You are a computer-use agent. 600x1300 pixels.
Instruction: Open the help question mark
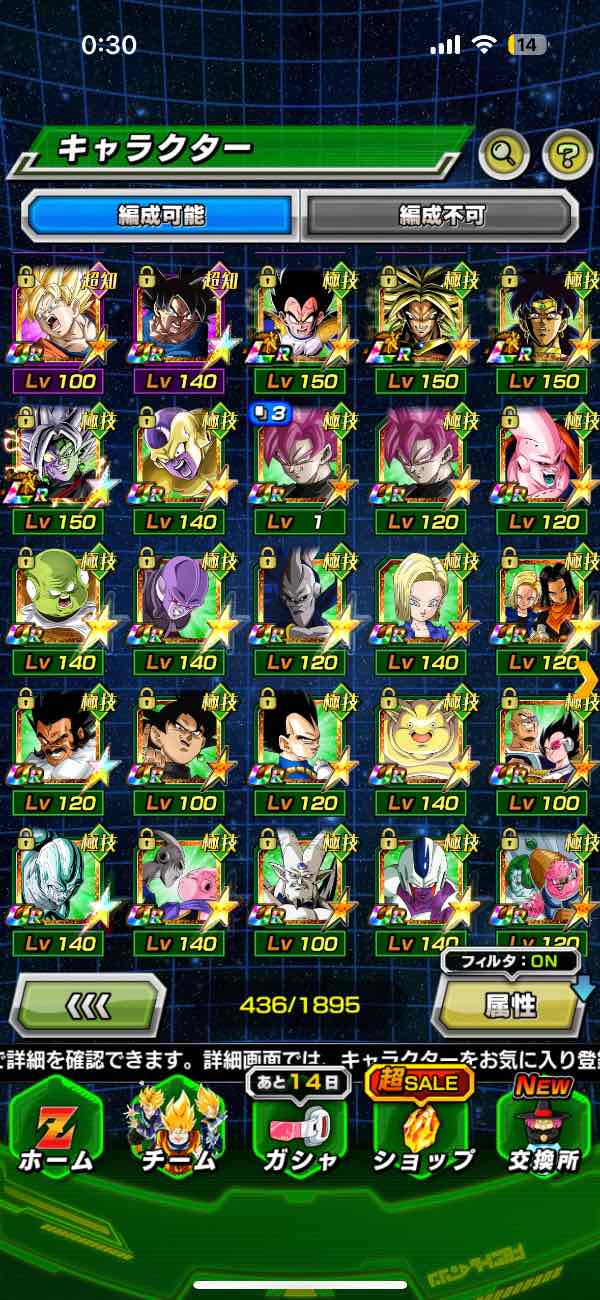[566, 154]
